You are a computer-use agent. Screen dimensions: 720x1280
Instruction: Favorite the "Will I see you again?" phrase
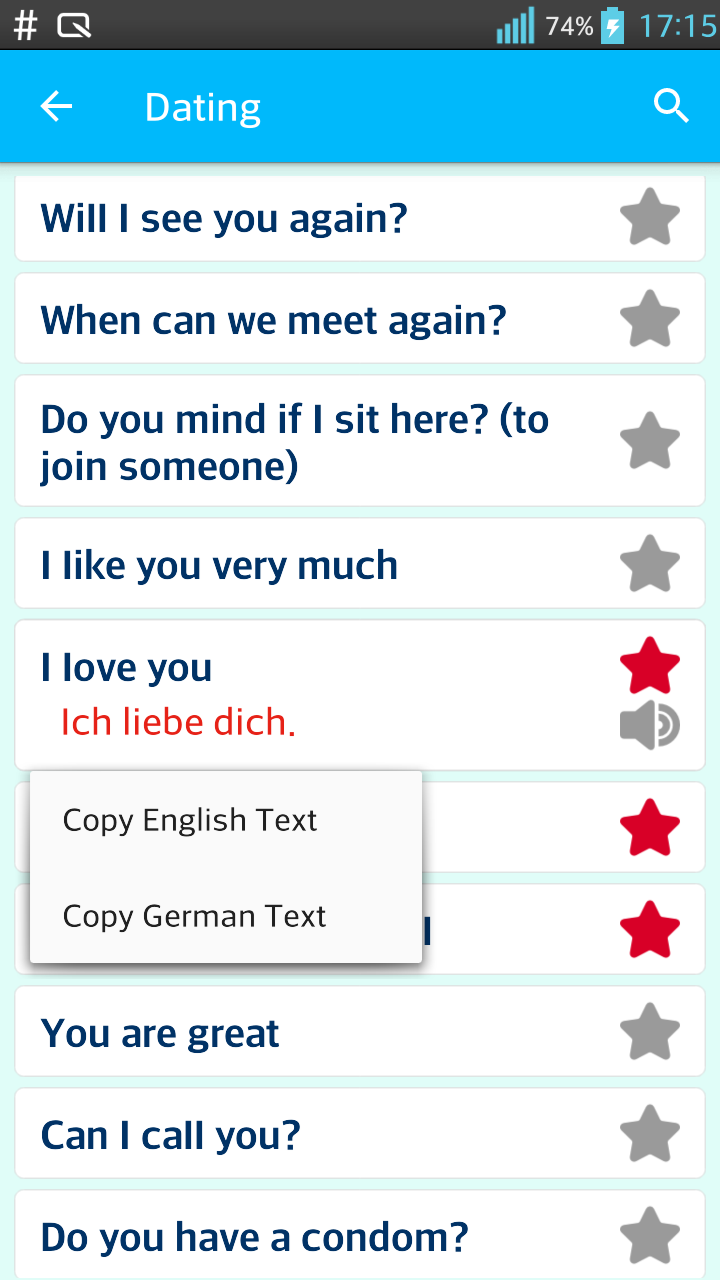pyautogui.click(x=650, y=216)
